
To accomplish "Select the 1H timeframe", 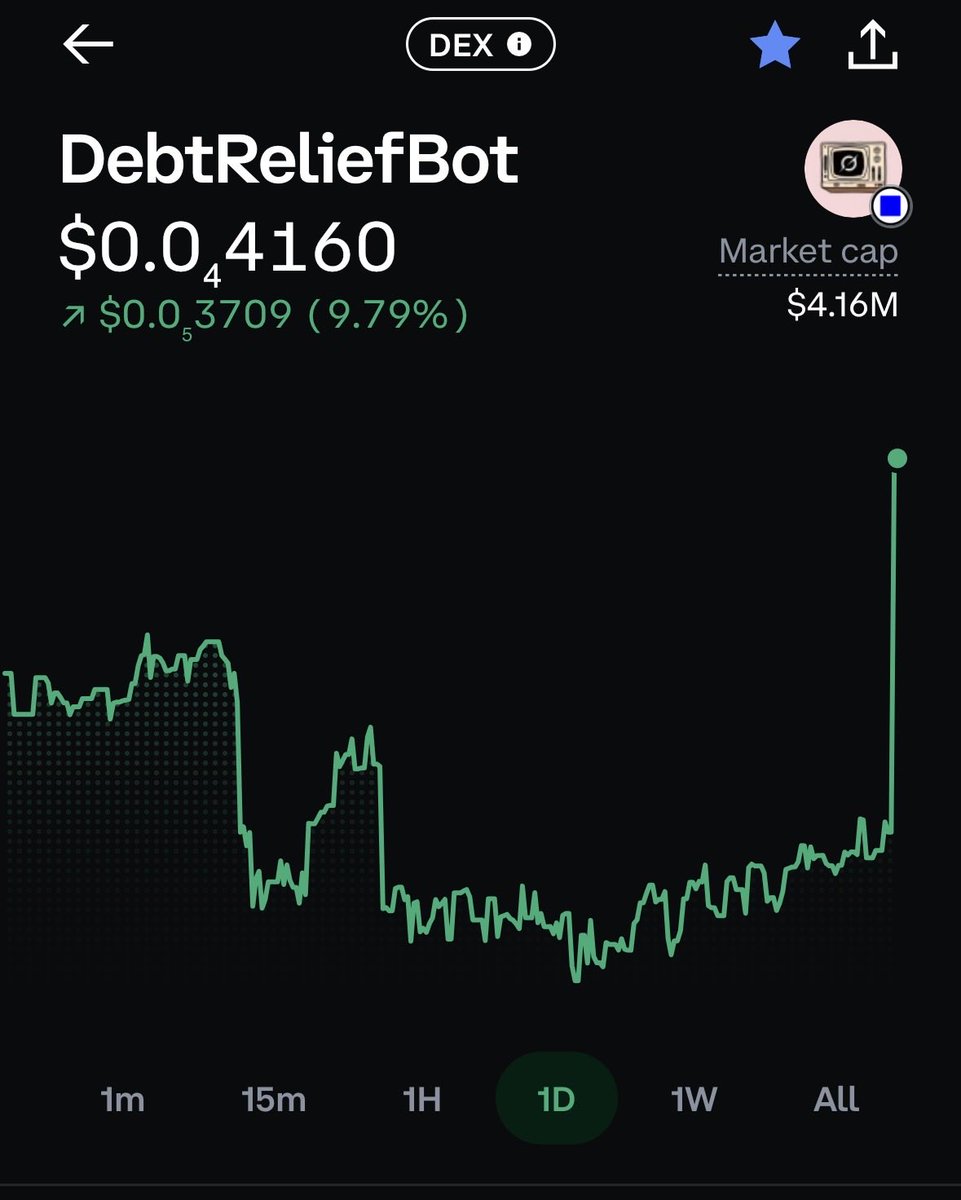I will (421, 1099).
